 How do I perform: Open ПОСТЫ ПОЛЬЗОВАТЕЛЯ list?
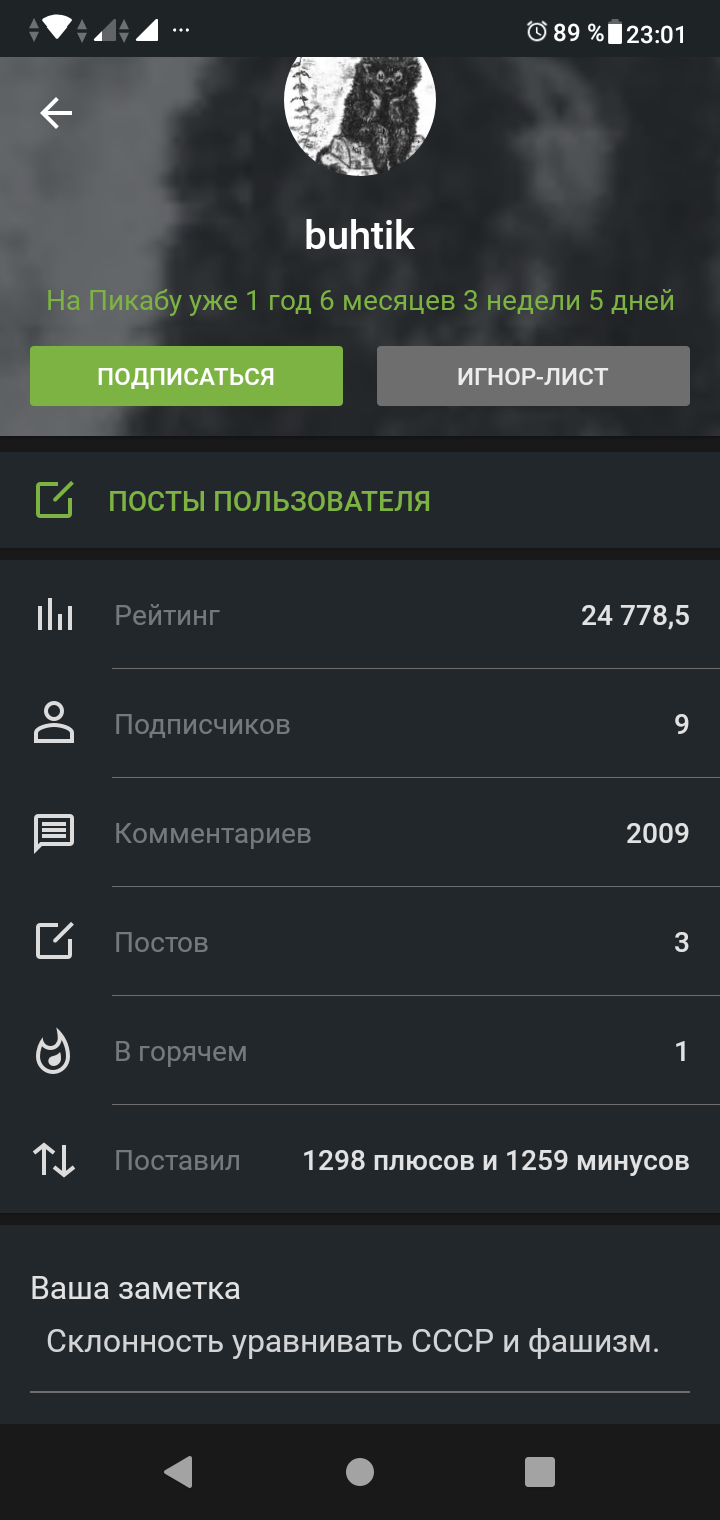click(269, 501)
